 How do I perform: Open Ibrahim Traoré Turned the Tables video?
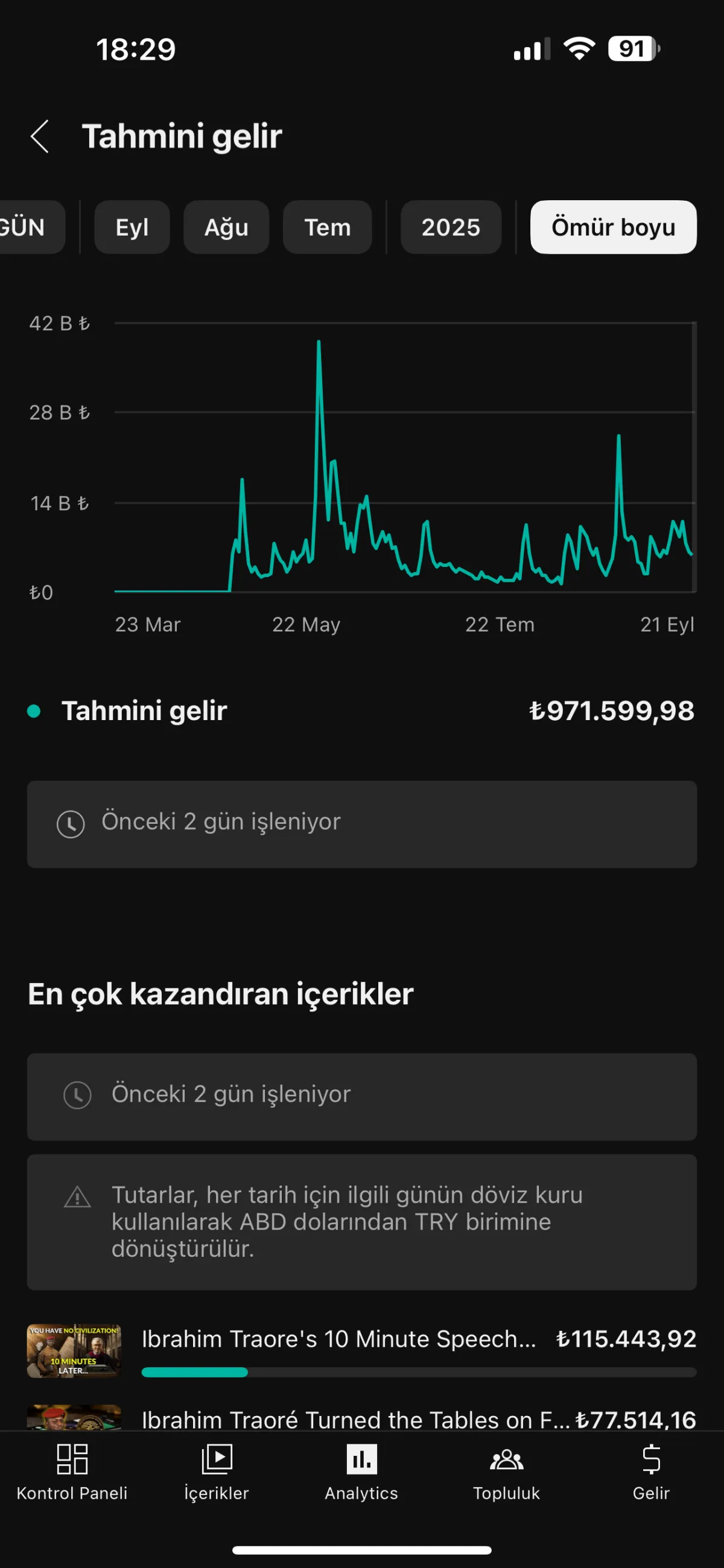355,1418
